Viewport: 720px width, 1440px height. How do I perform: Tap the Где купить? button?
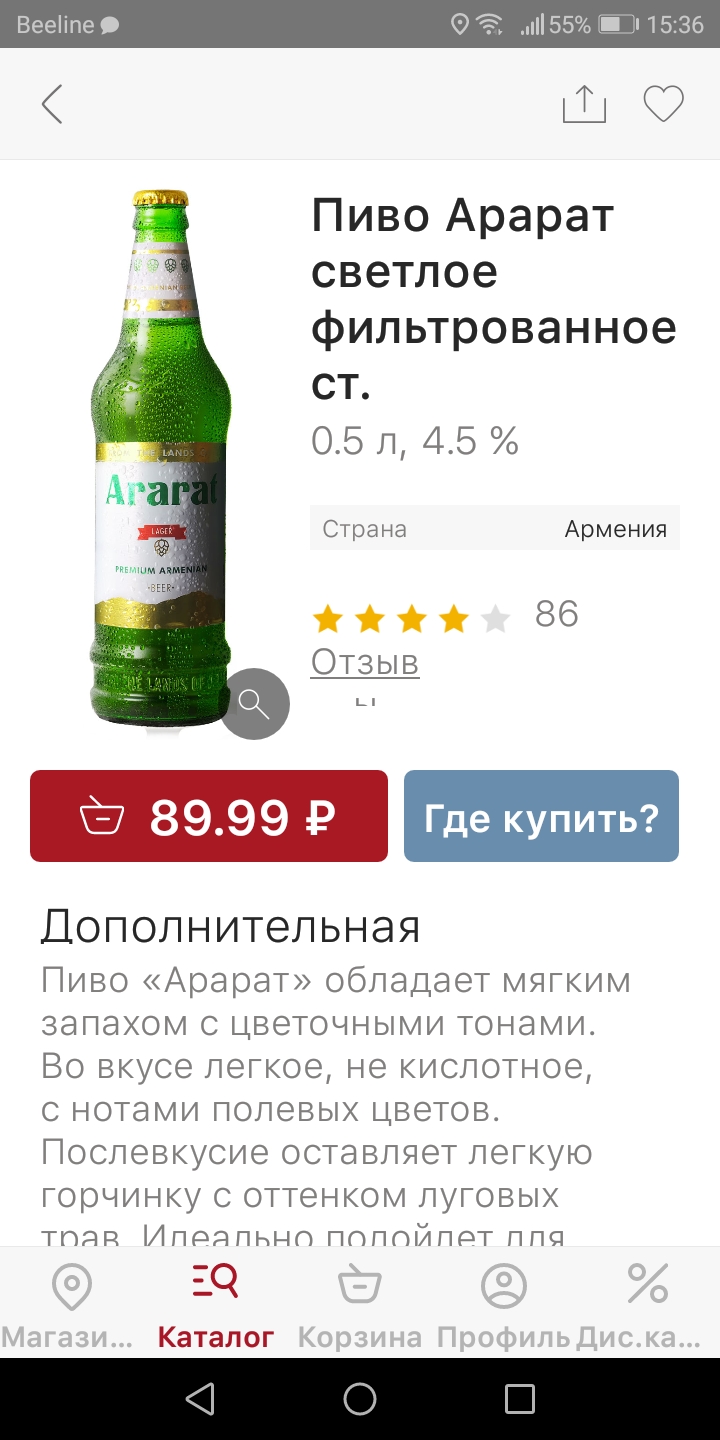coord(541,816)
